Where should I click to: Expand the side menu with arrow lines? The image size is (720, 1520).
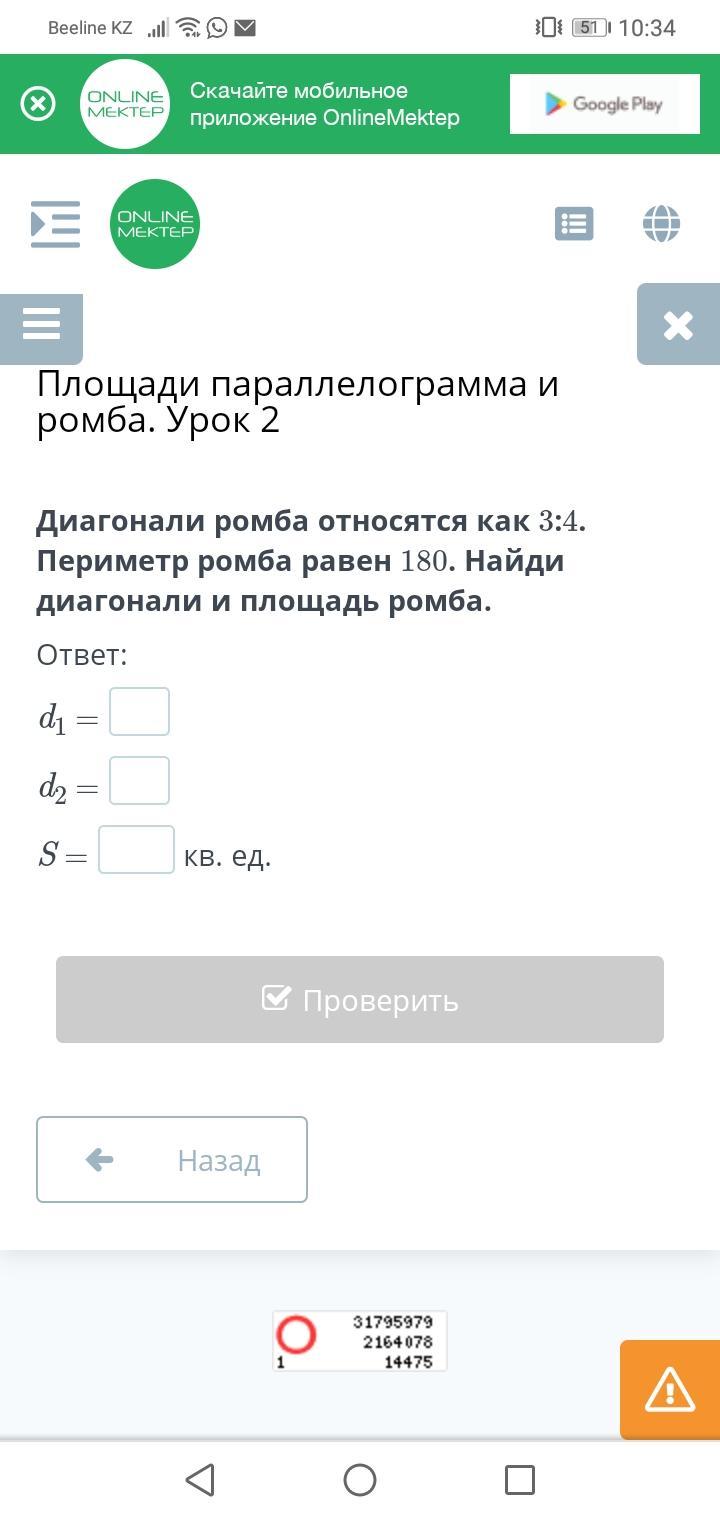coord(55,224)
